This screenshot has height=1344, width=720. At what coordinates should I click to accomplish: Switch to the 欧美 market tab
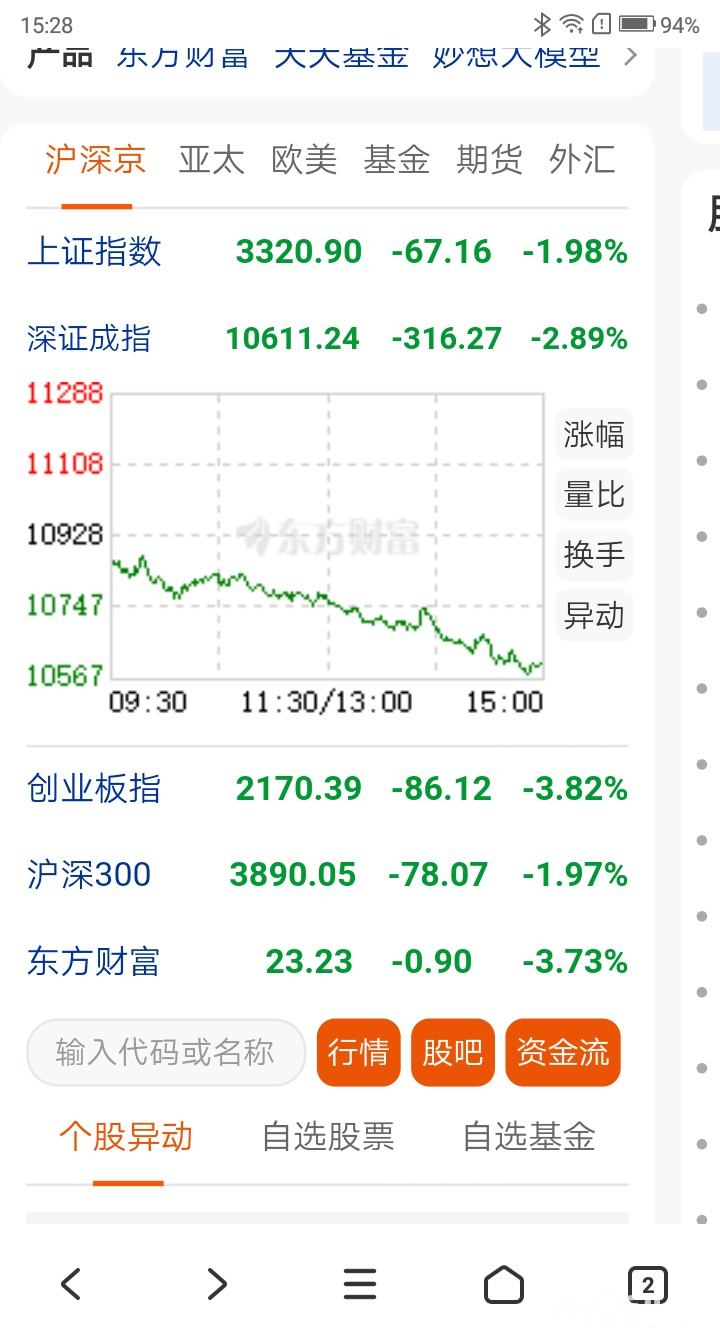pyautogui.click(x=304, y=160)
